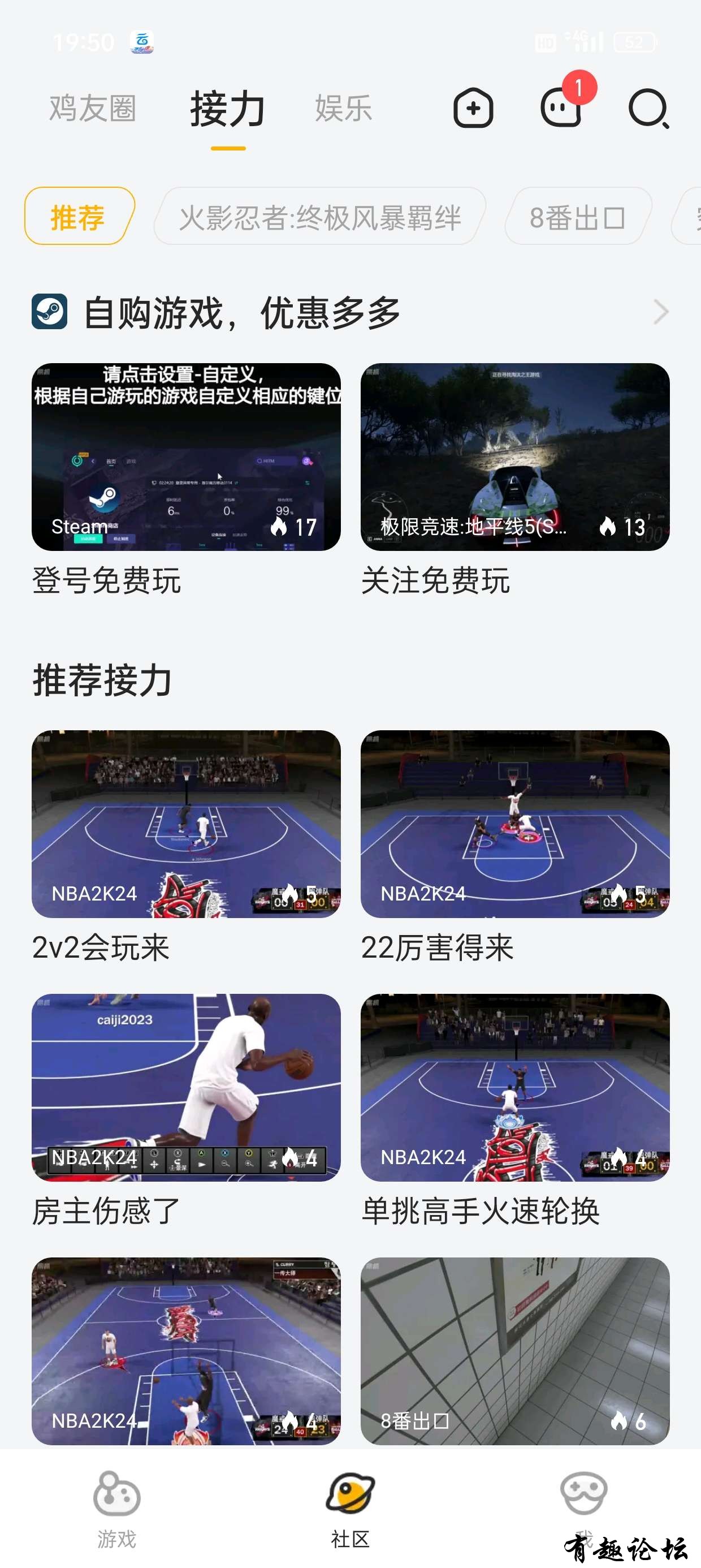Screen dimensions: 701x1568
Task: Open the 极限竞速:地平线5 关注免费玩 card
Action: click(x=515, y=458)
